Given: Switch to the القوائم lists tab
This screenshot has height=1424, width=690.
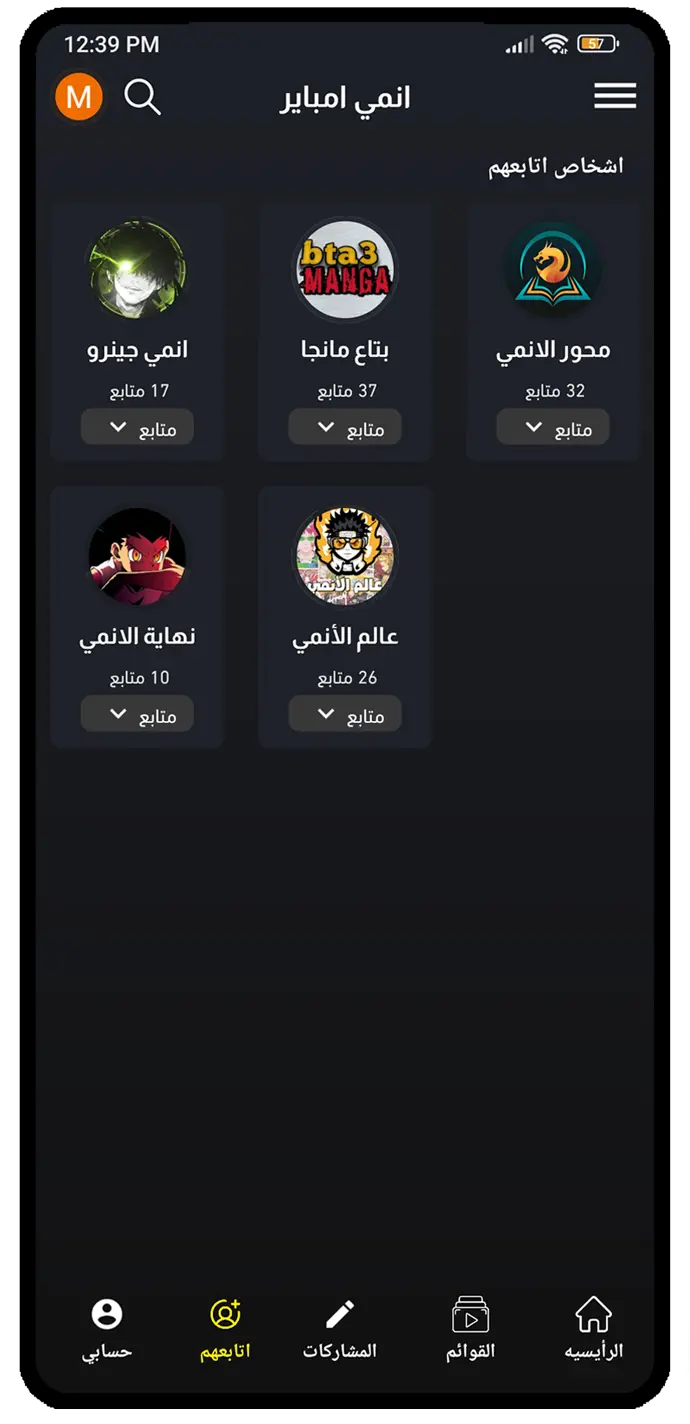Looking at the screenshot, I should click(x=470, y=1328).
